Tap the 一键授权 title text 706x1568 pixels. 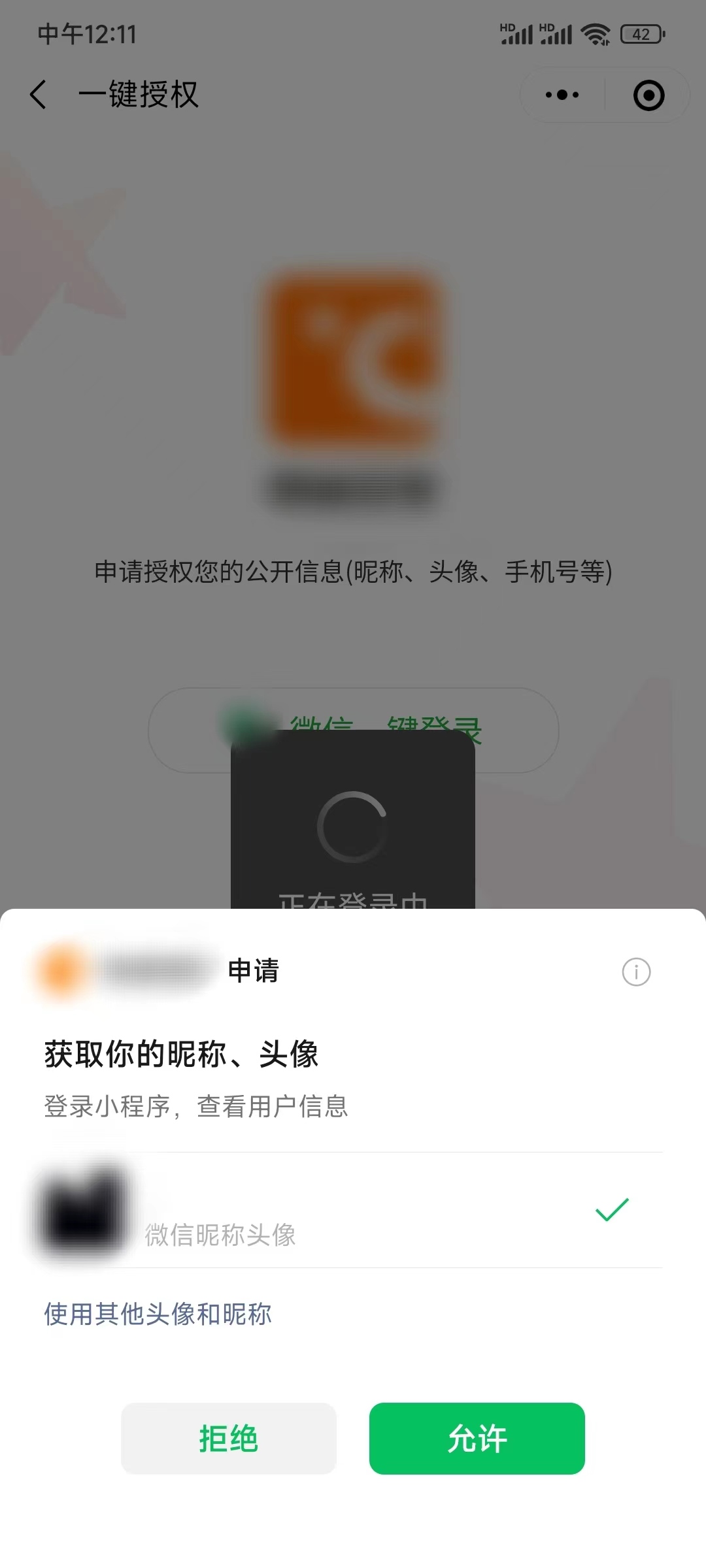coord(139,95)
